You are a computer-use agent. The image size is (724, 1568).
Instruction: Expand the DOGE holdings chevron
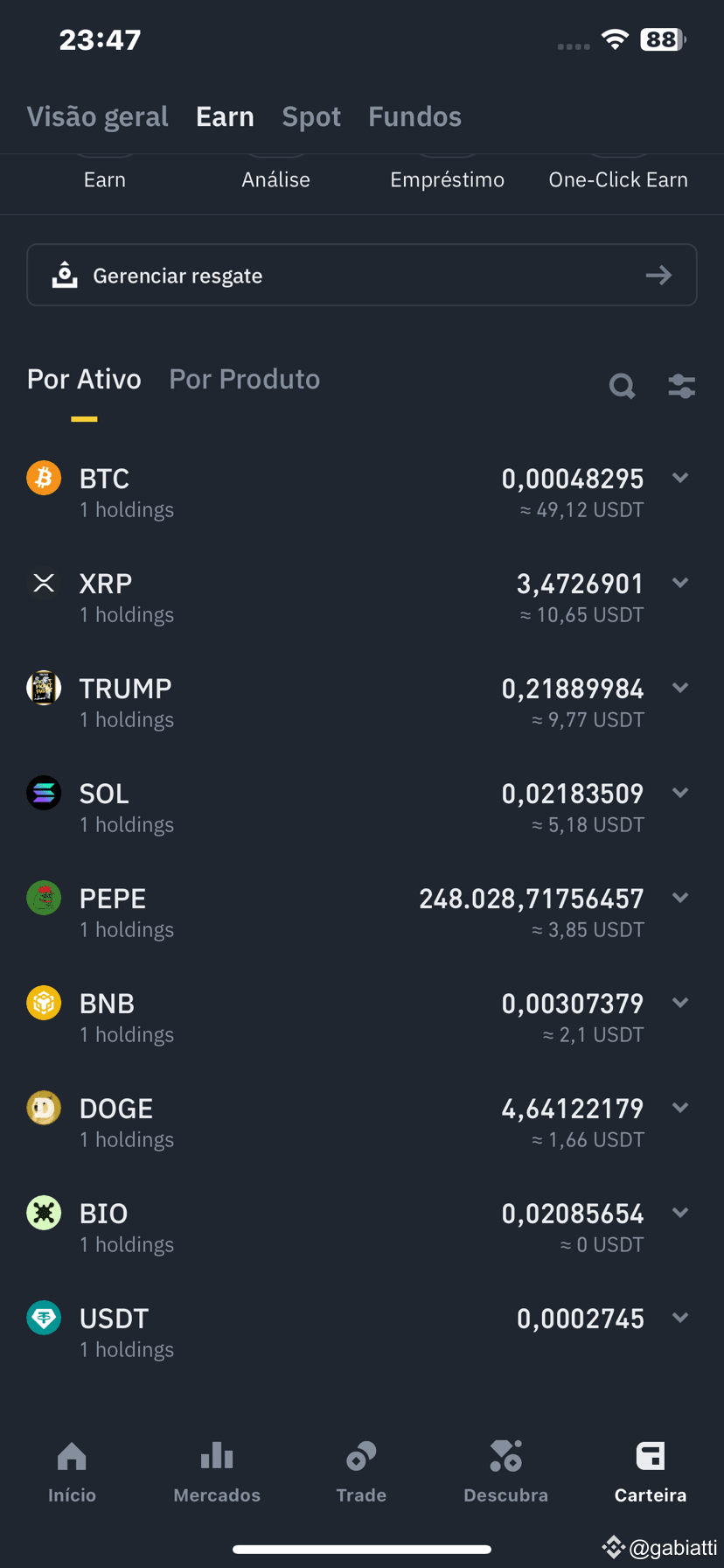pyautogui.click(x=680, y=1108)
